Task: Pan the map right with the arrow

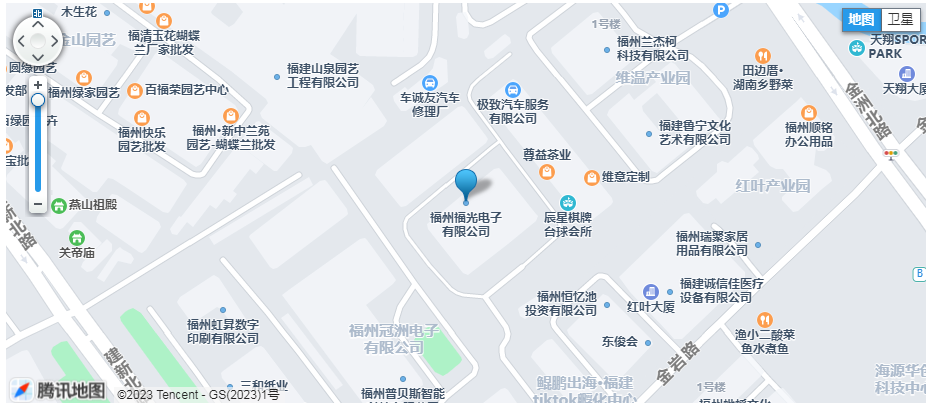Action: coord(56,41)
